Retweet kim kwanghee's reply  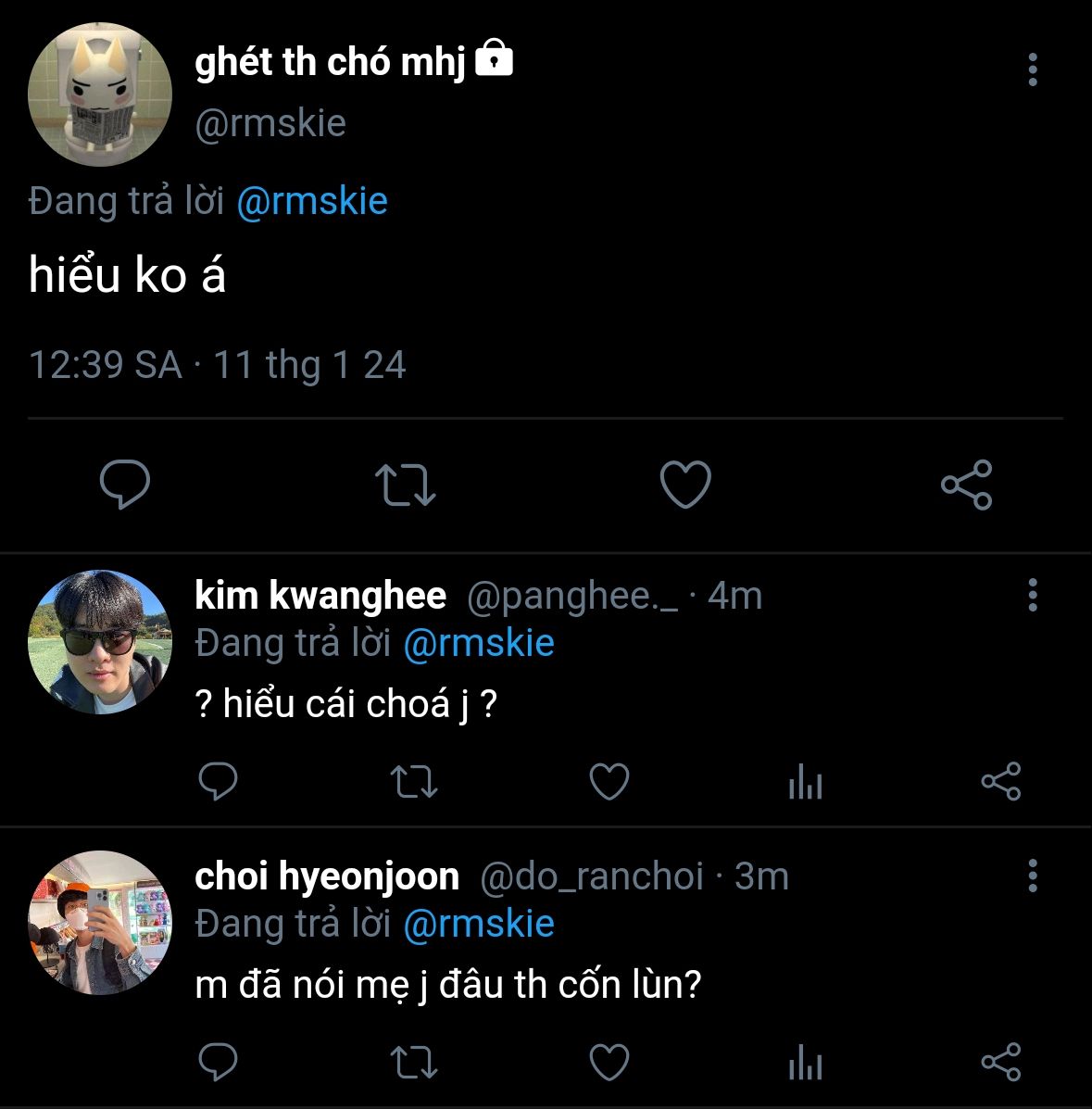(414, 782)
